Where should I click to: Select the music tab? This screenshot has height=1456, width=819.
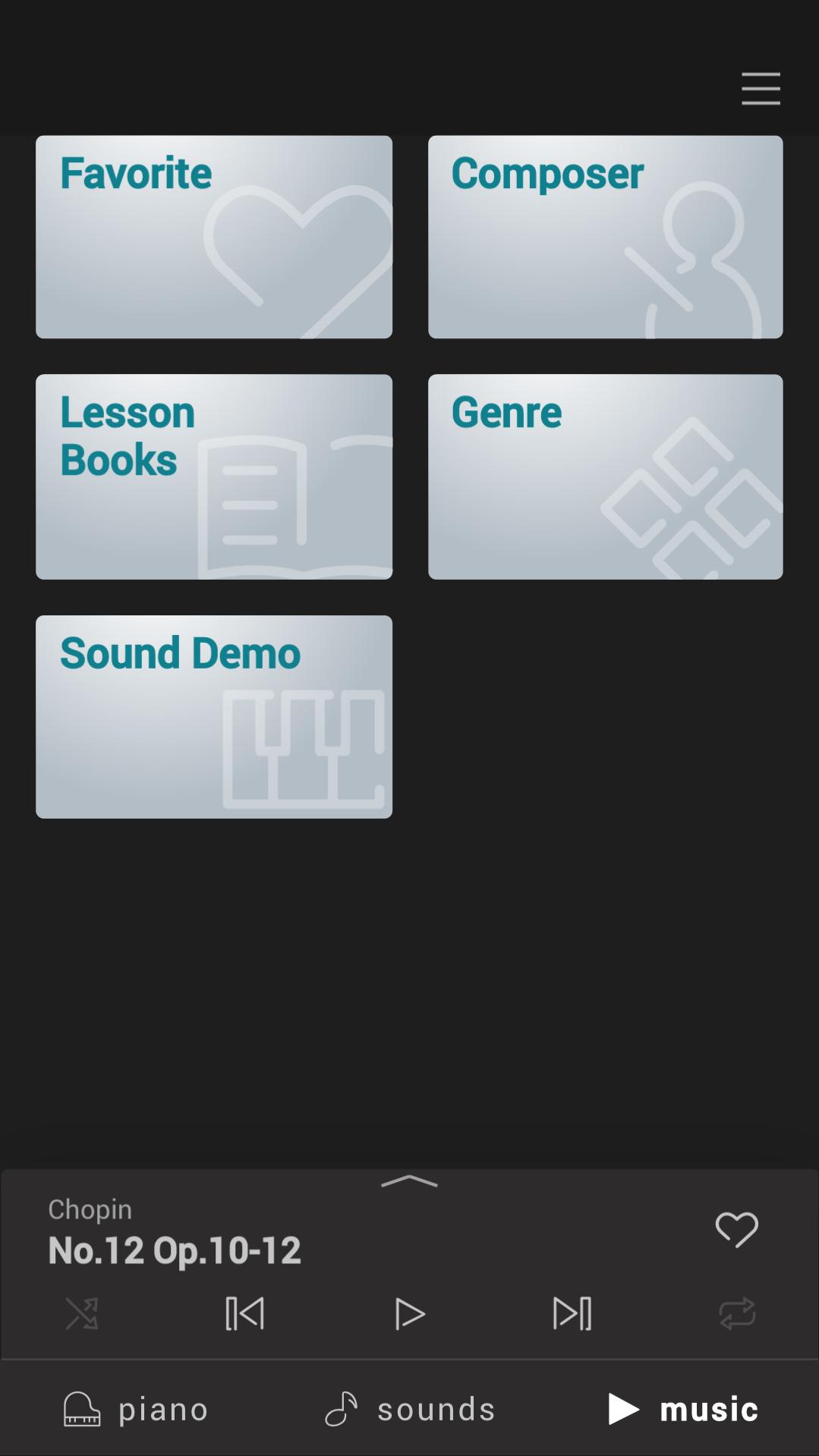pos(683,1409)
